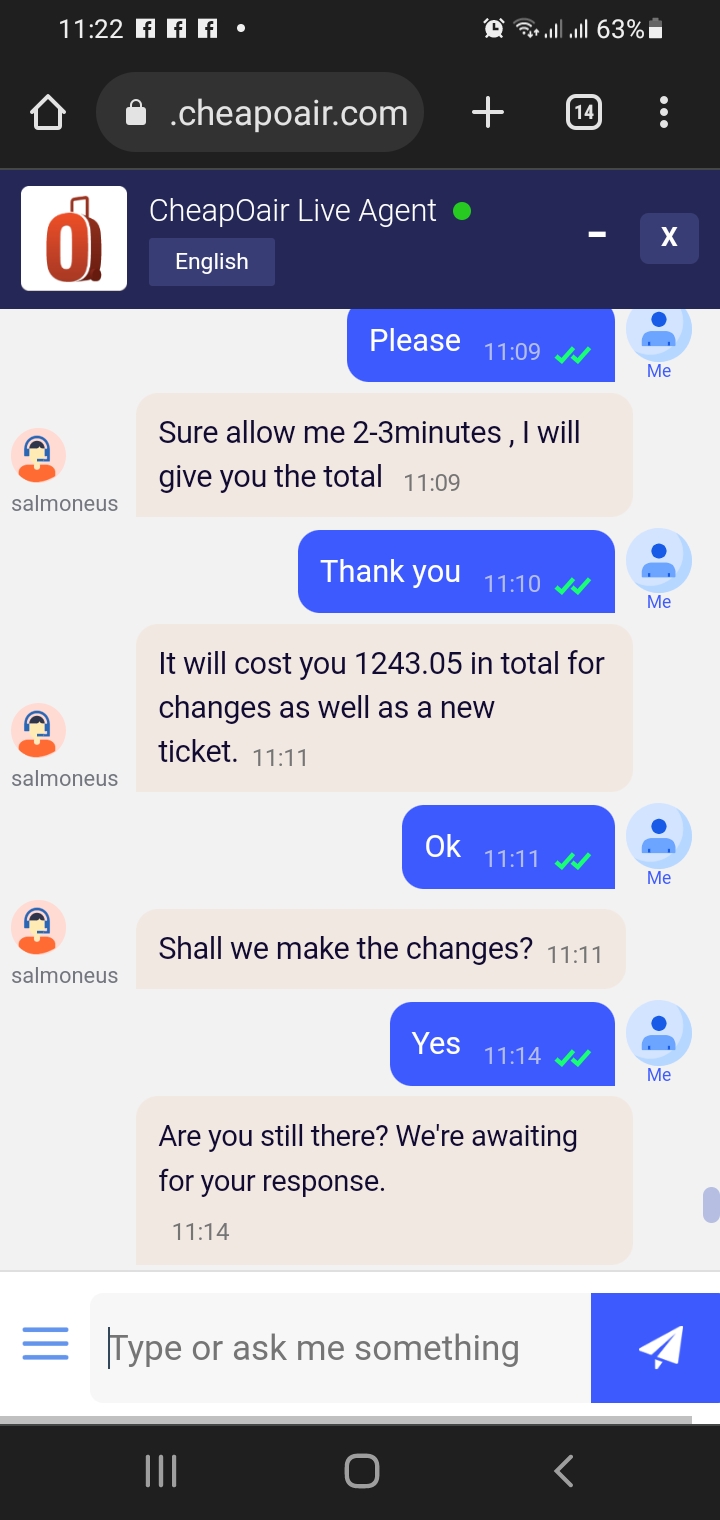Open a new browser tab with the plus icon
The image size is (720, 1520).
coord(487,112)
